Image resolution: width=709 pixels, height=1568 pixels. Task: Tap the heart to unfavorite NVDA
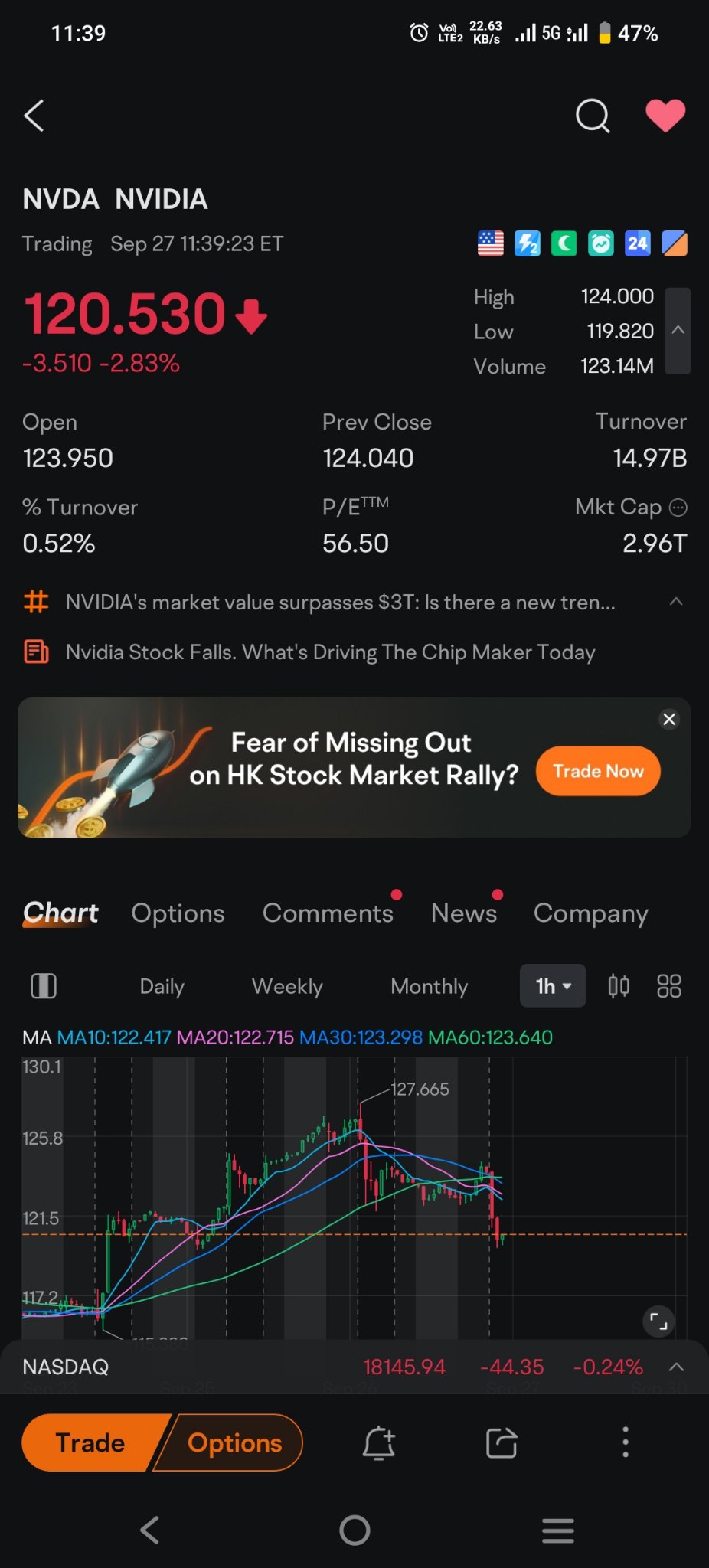click(x=665, y=116)
